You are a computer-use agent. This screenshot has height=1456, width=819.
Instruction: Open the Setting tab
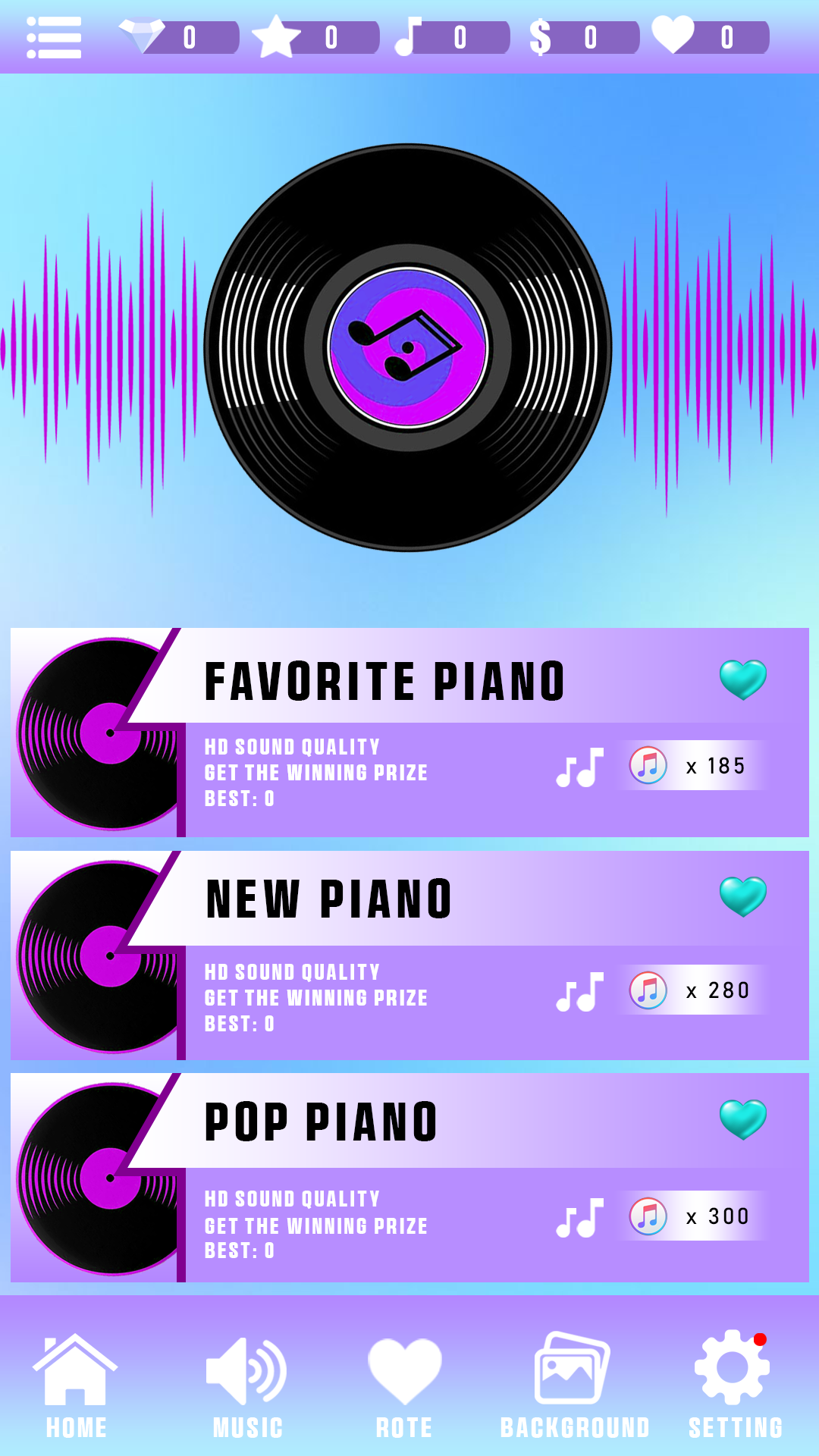pos(734,1386)
